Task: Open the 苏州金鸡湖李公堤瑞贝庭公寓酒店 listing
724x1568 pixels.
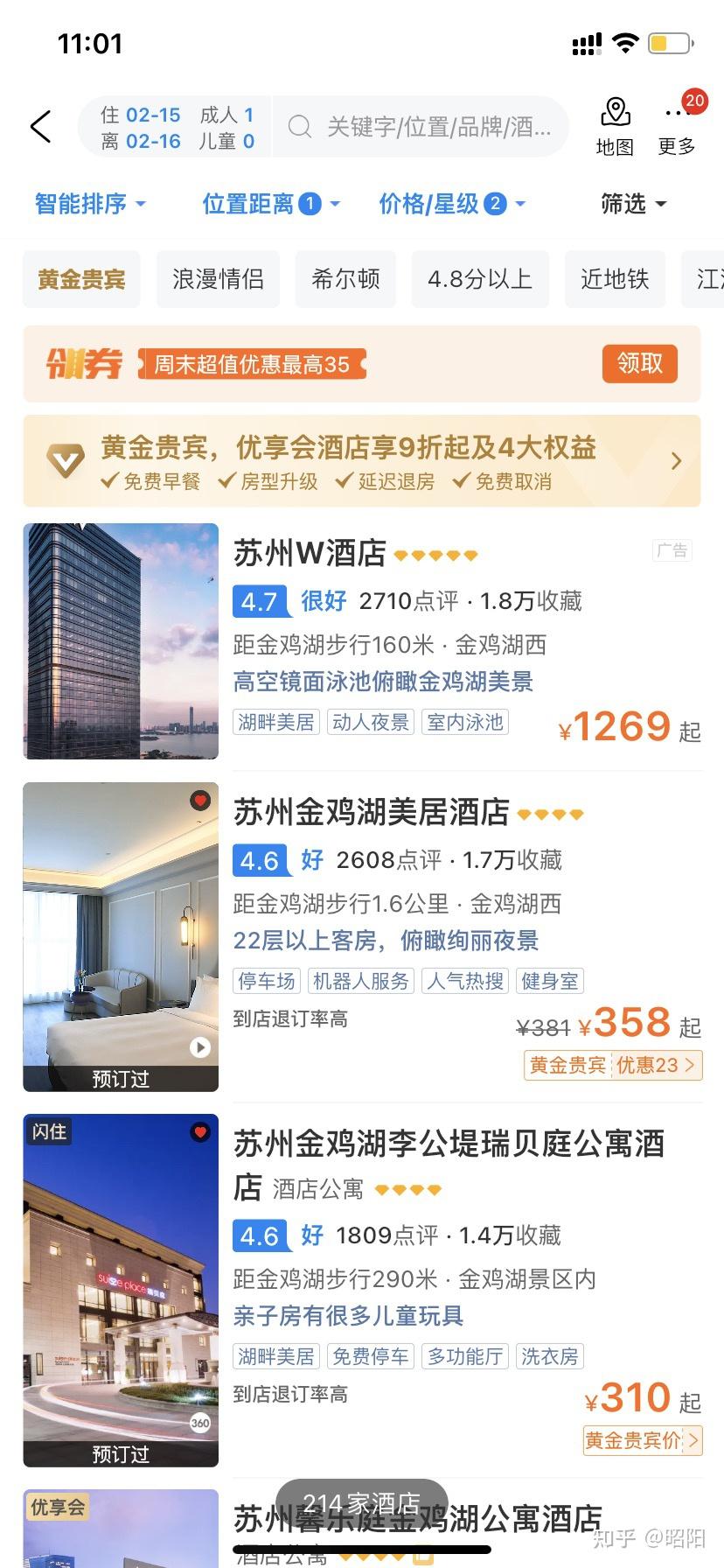Action: tap(448, 1144)
